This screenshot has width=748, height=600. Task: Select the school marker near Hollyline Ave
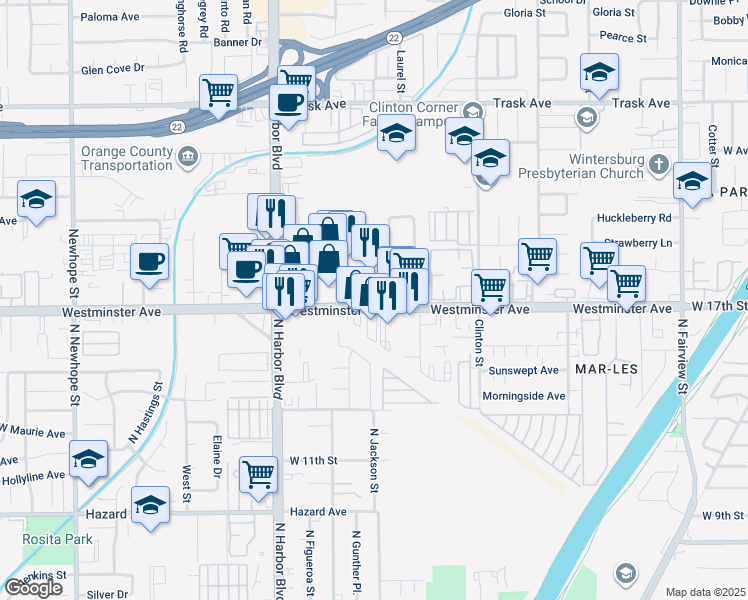[x=89, y=460]
